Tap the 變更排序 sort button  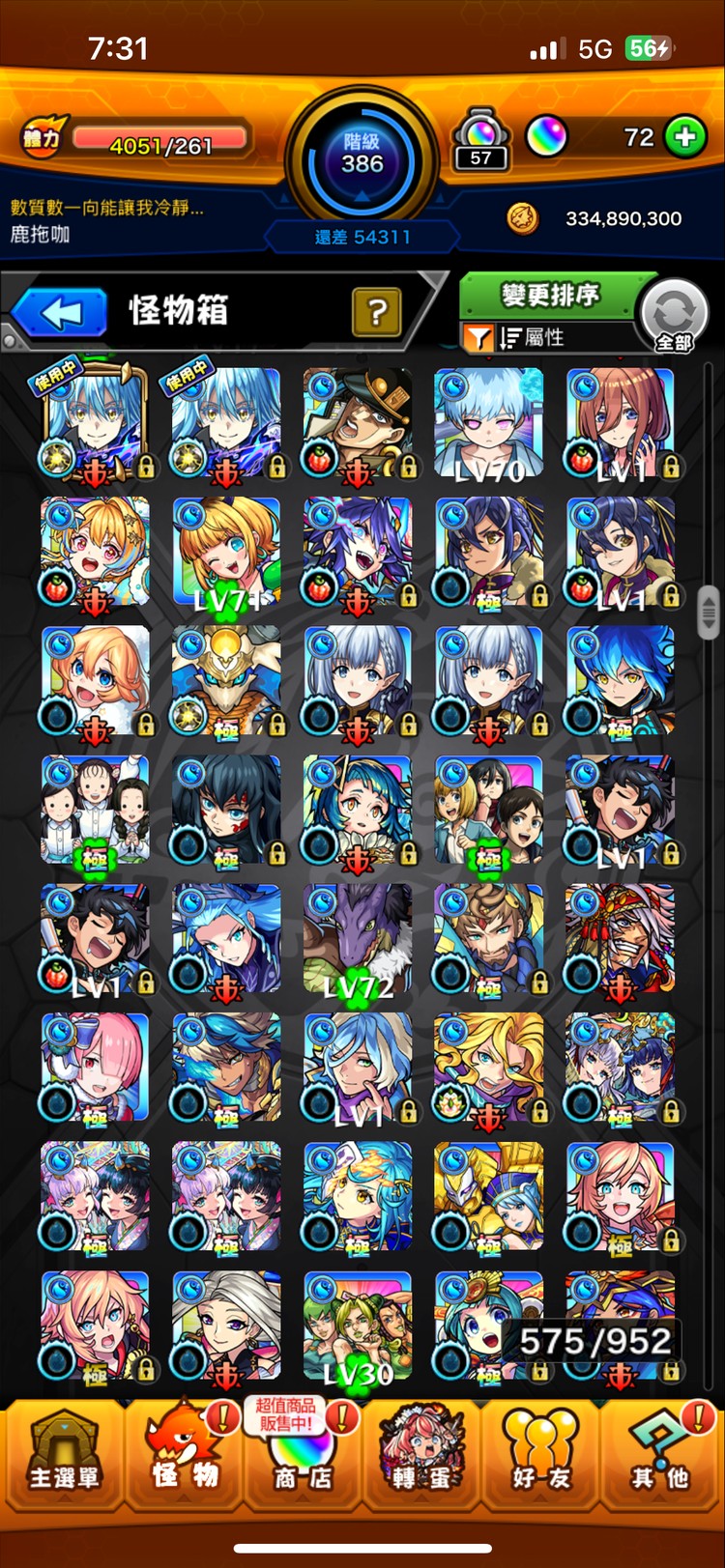[x=549, y=295]
